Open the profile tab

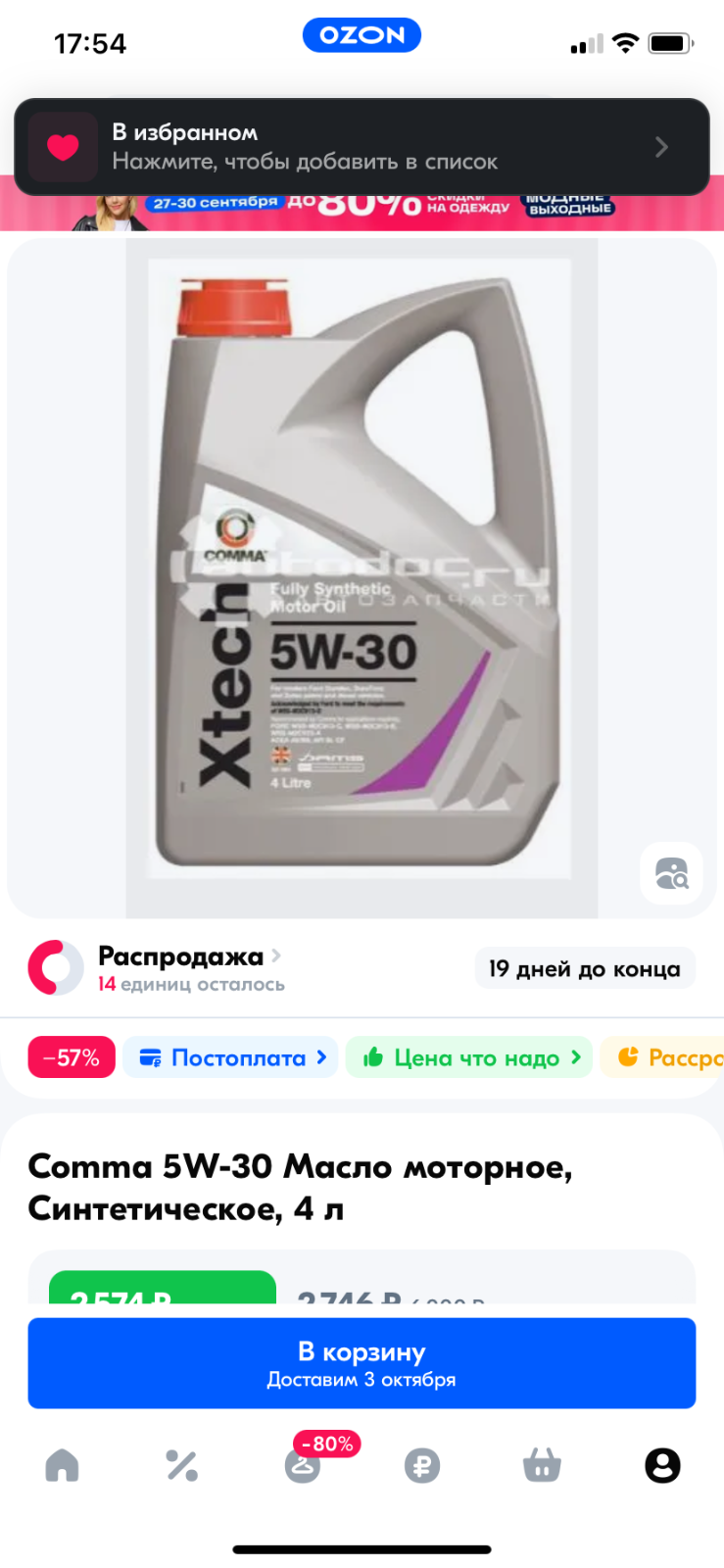pos(662,1466)
